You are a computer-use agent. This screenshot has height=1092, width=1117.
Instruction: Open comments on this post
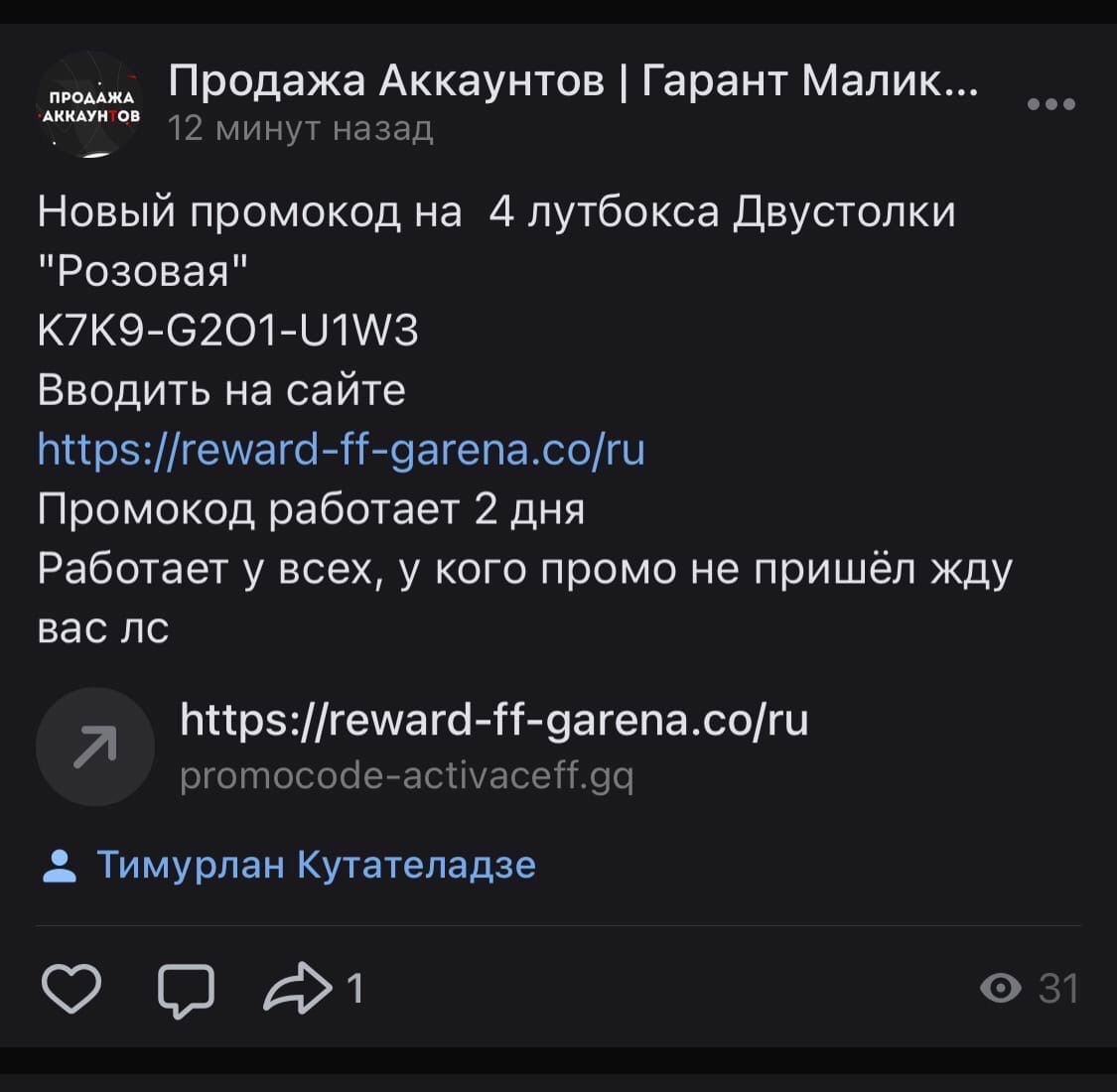coord(186,989)
